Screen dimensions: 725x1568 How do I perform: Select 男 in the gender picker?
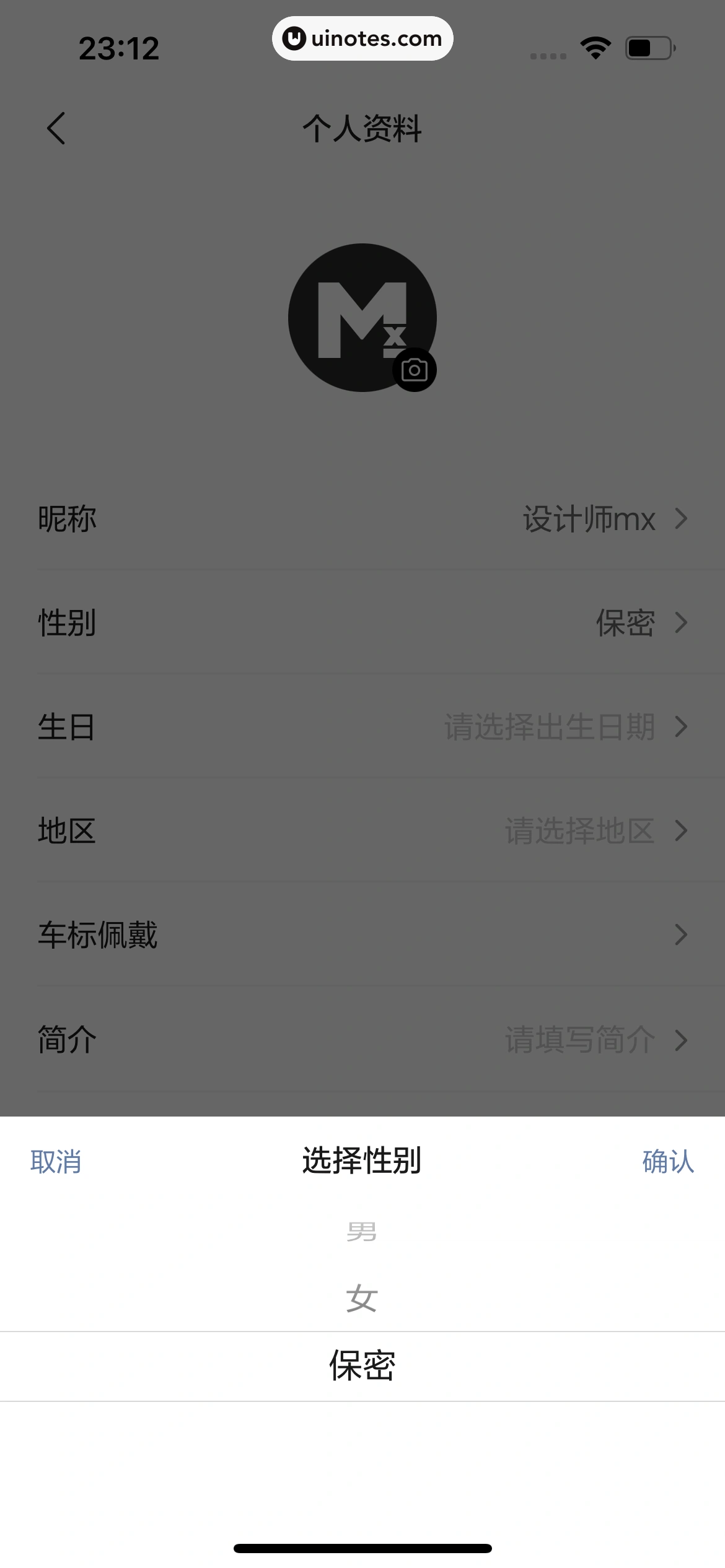(x=362, y=1232)
